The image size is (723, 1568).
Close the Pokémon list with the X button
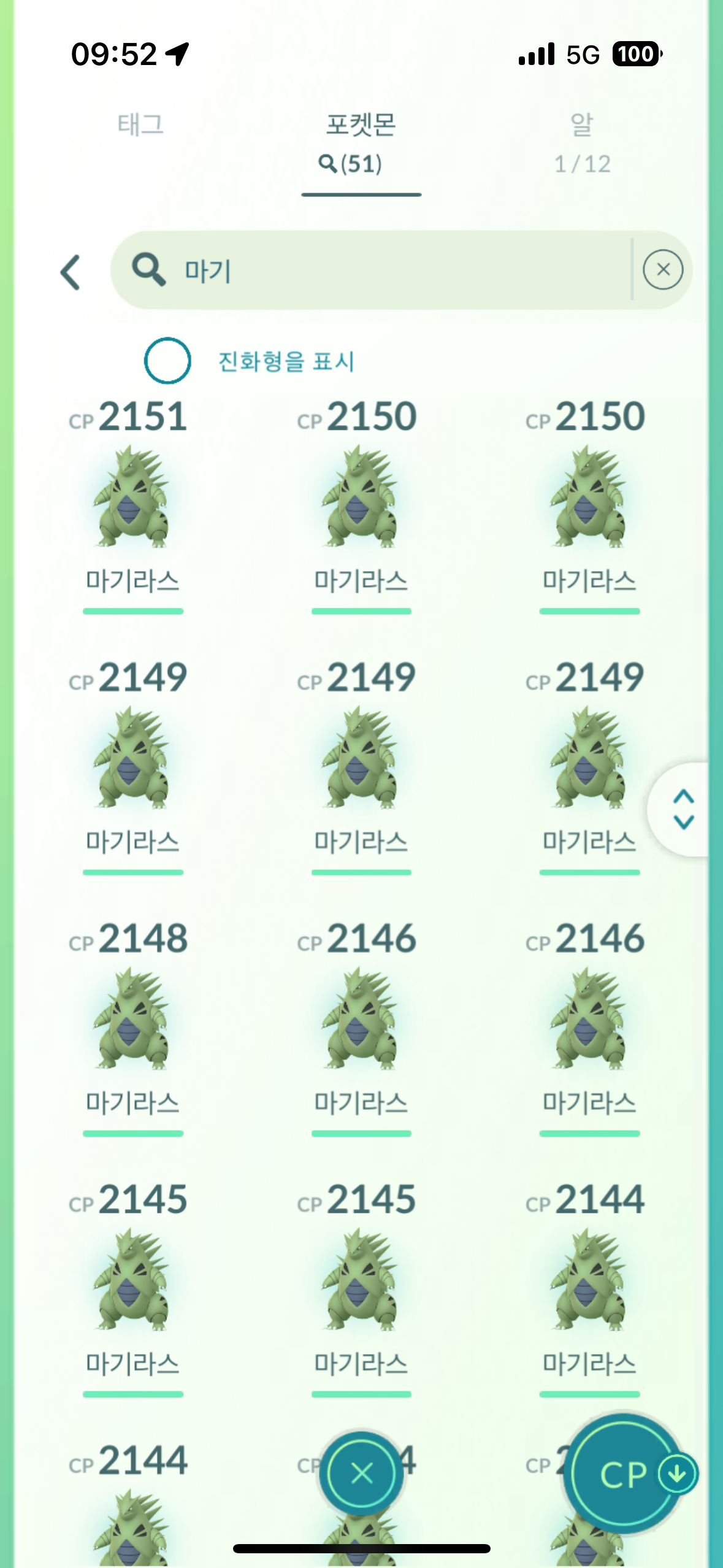coord(361,1473)
